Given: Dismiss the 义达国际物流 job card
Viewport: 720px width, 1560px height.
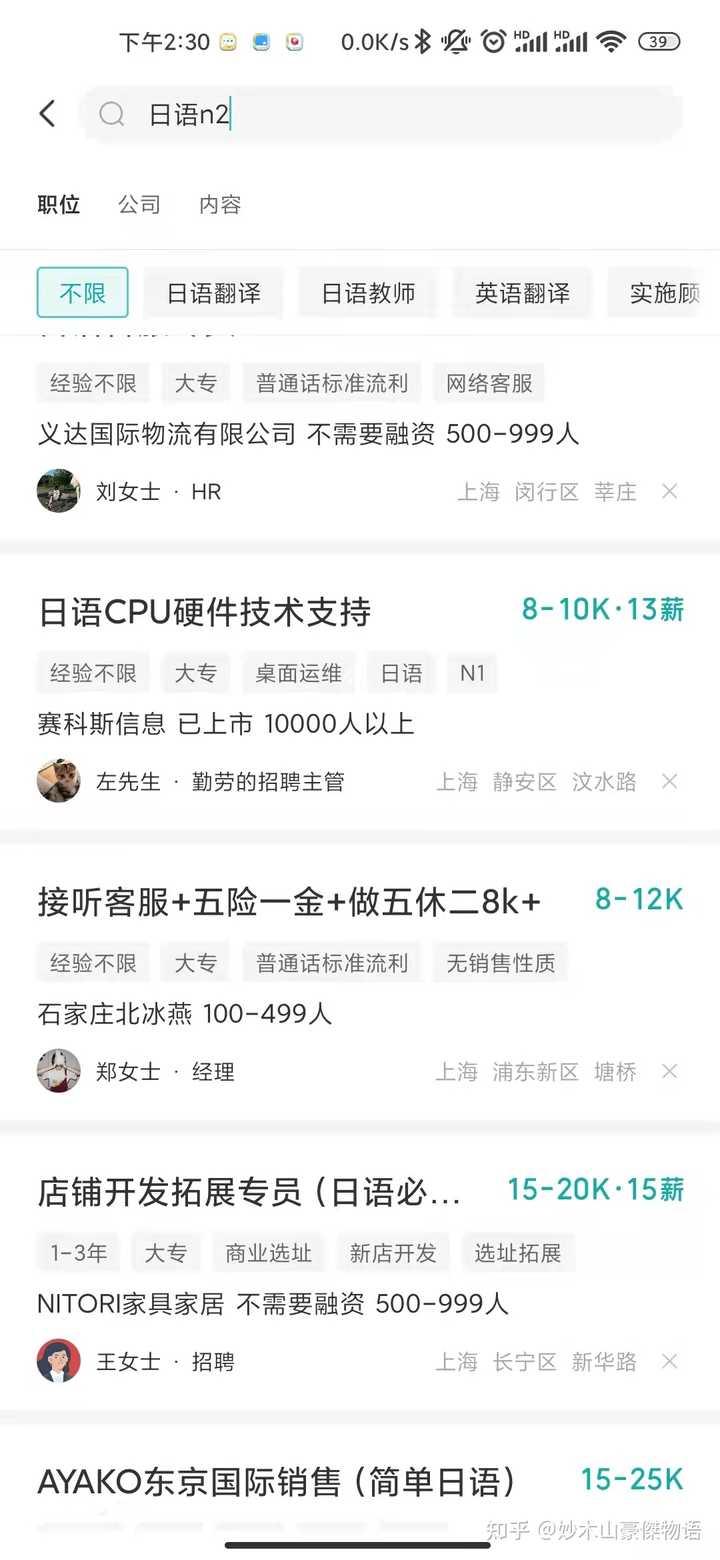Looking at the screenshot, I should pos(670,491).
